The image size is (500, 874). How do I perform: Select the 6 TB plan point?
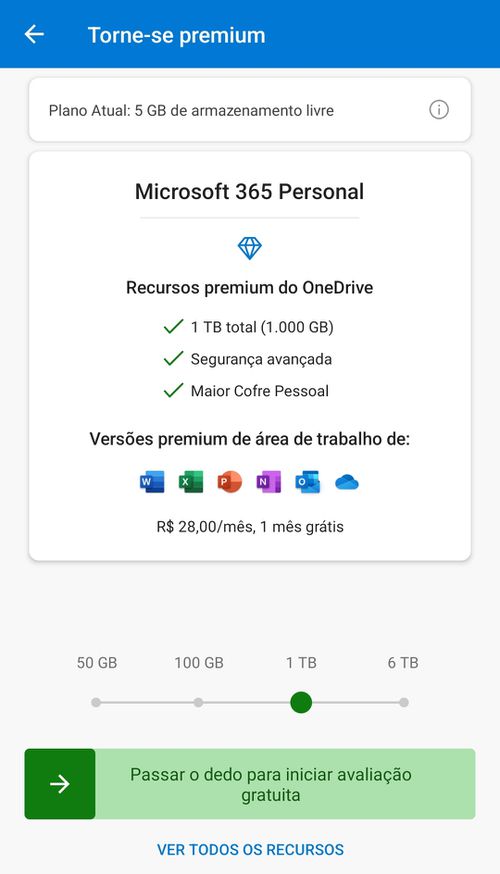(x=404, y=702)
